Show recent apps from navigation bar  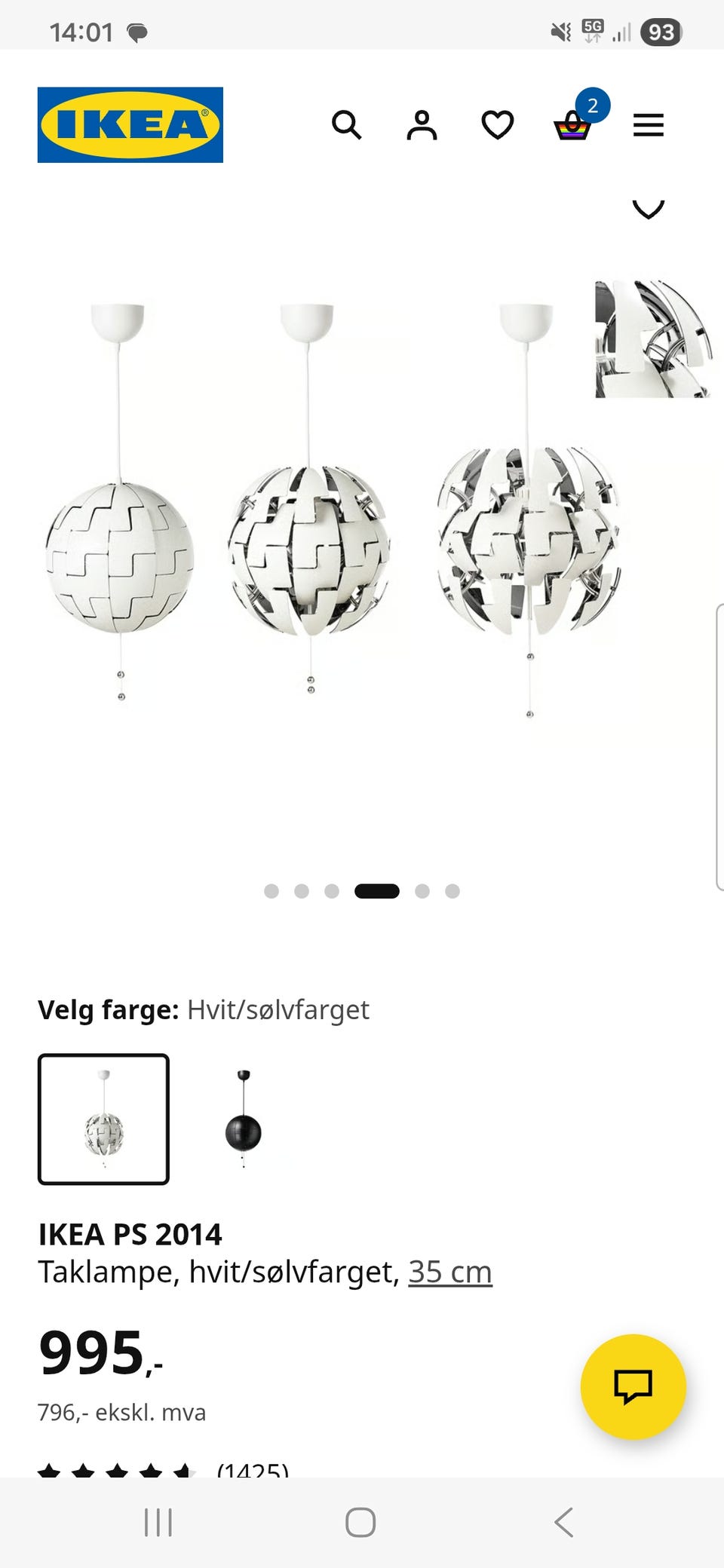pyautogui.click(x=158, y=1522)
